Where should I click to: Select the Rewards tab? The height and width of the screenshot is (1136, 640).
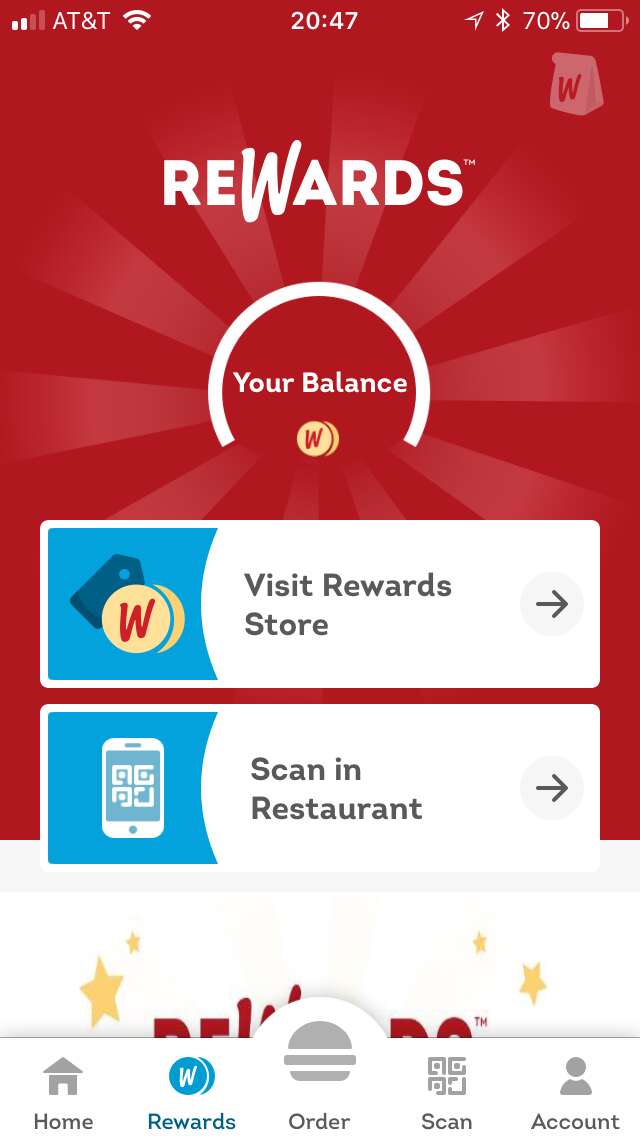click(191, 1092)
